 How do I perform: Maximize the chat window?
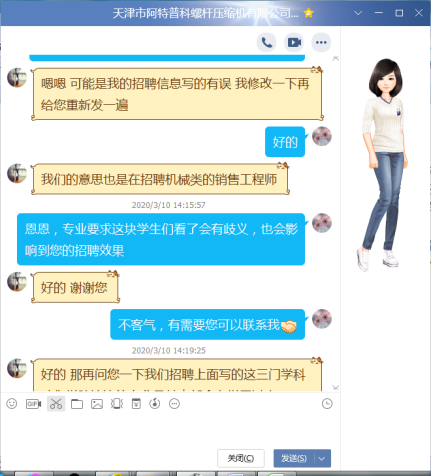(x=399, y=13)
